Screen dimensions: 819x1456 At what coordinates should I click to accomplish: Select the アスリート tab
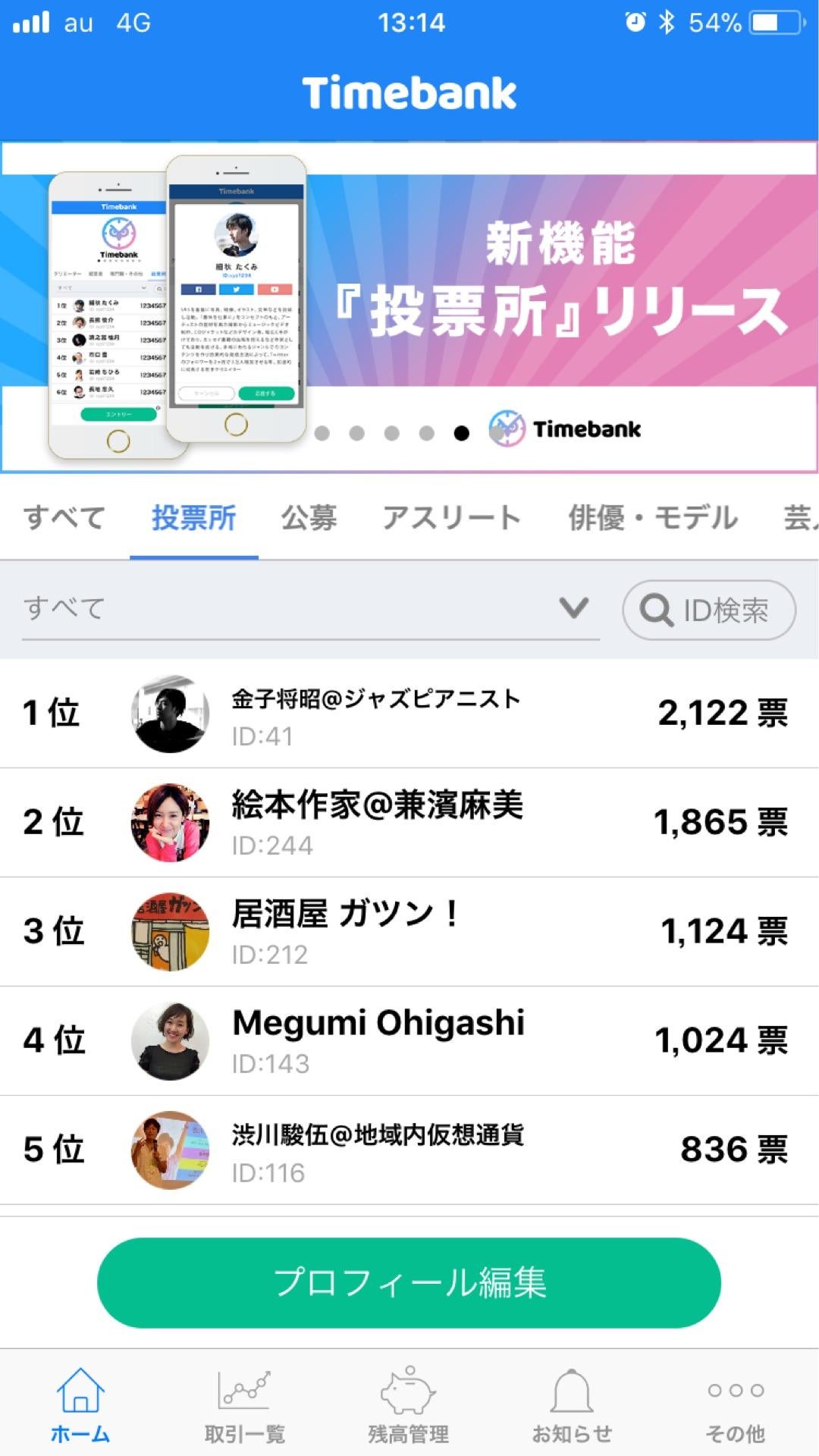point(452,516)
